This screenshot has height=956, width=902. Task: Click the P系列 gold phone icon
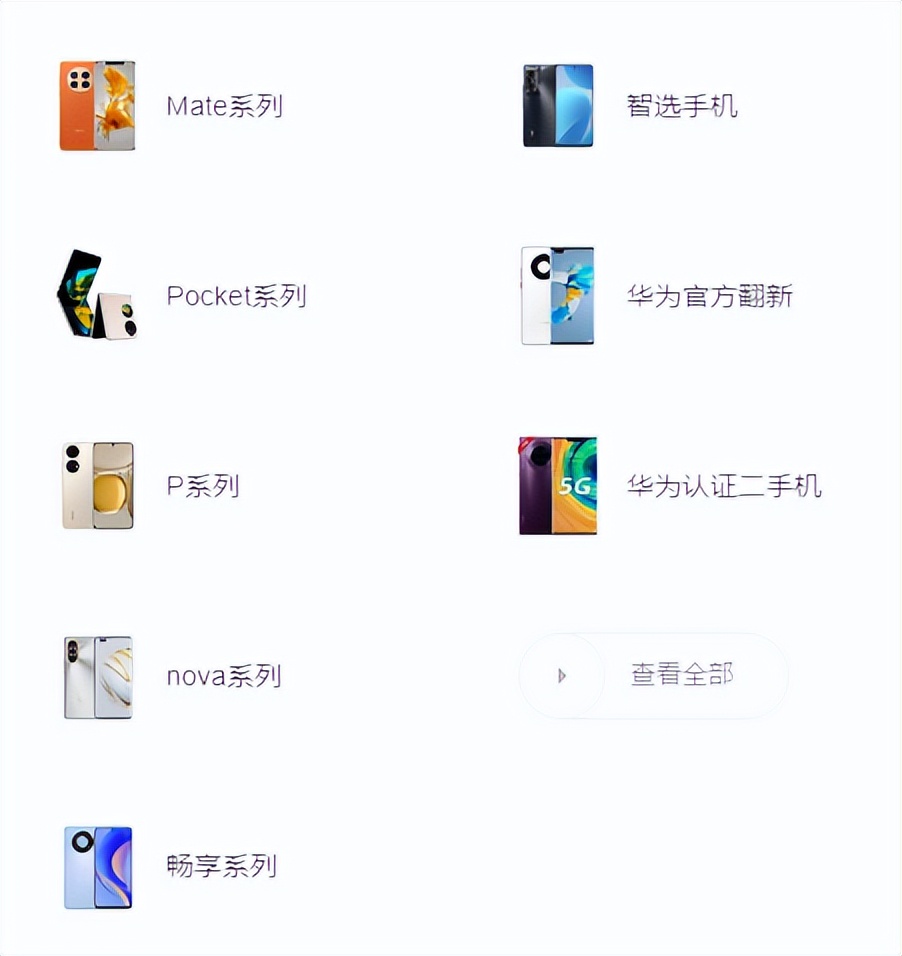tap(97, 486)
